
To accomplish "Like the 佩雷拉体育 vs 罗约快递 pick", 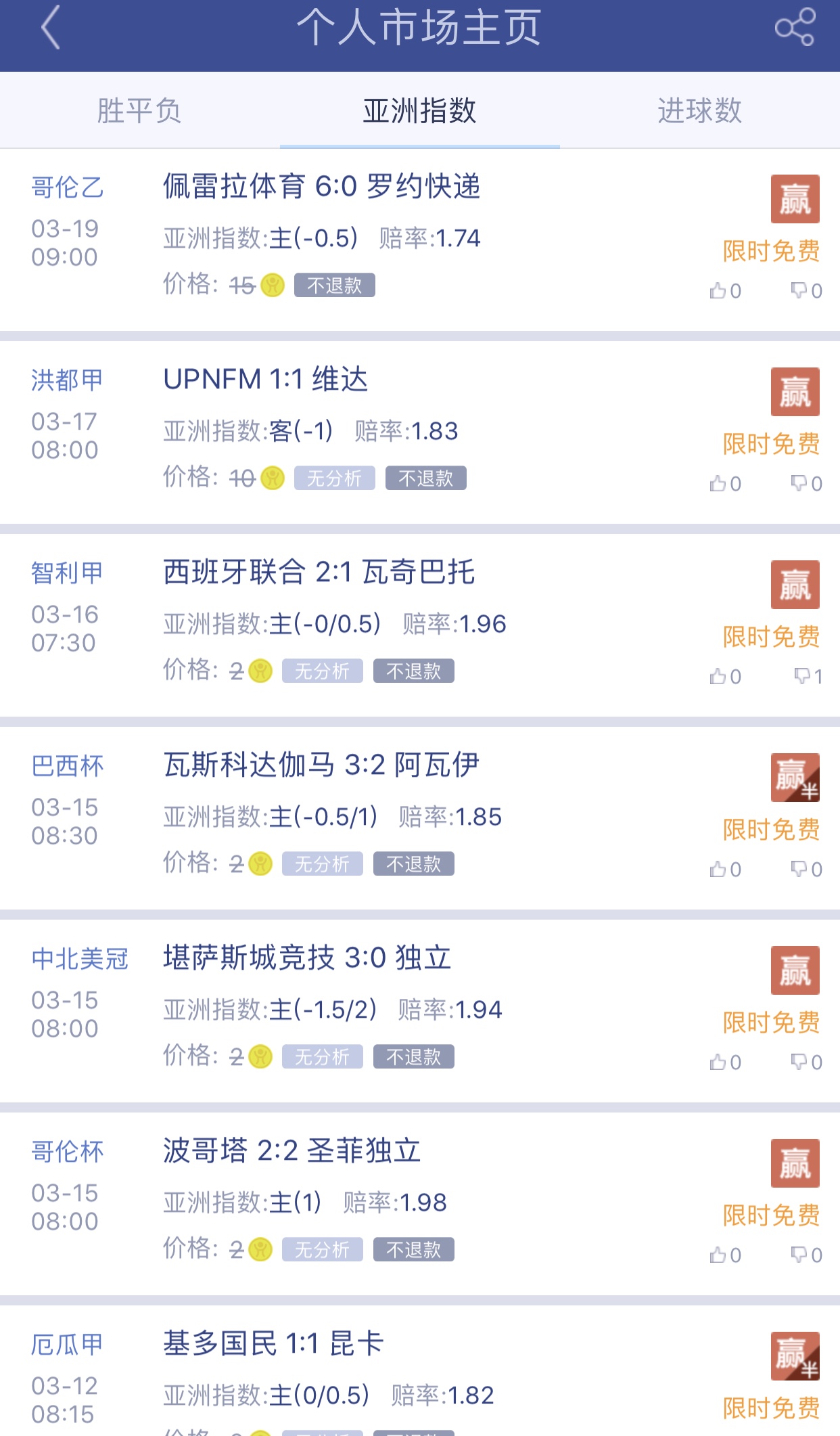I will tap(725, 291).
